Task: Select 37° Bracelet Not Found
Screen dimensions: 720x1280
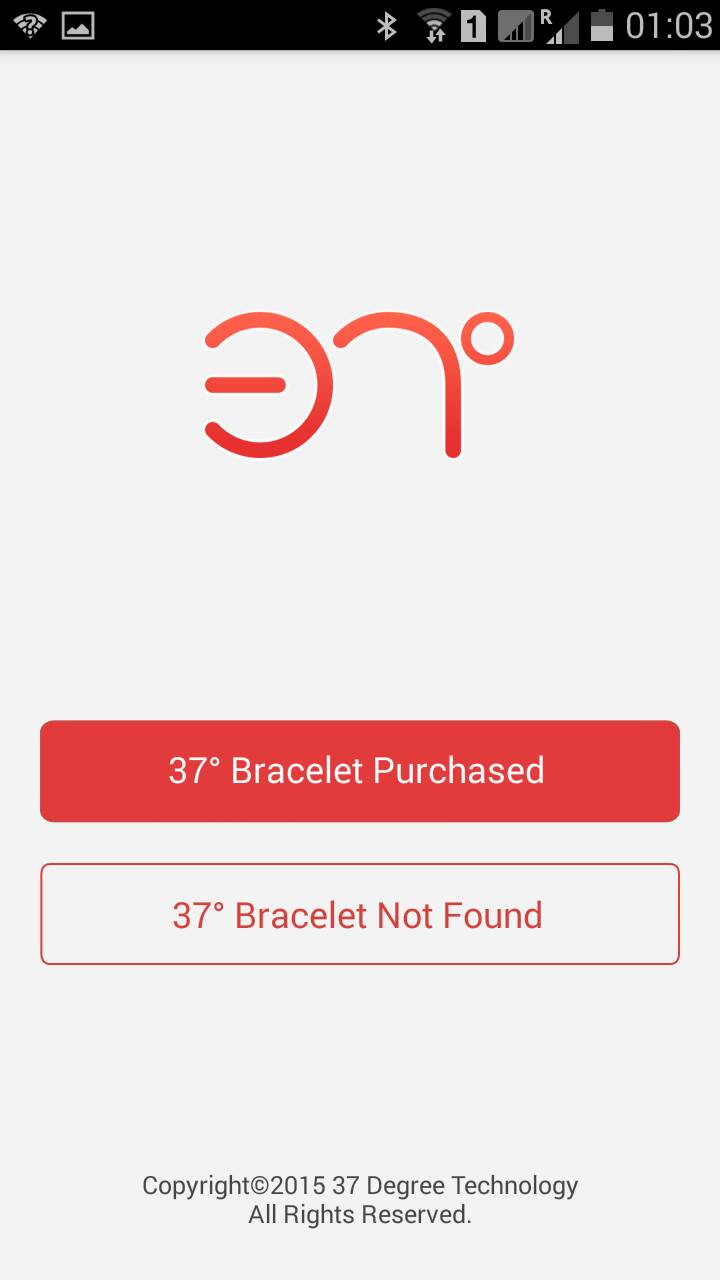Action: (360, 914)
